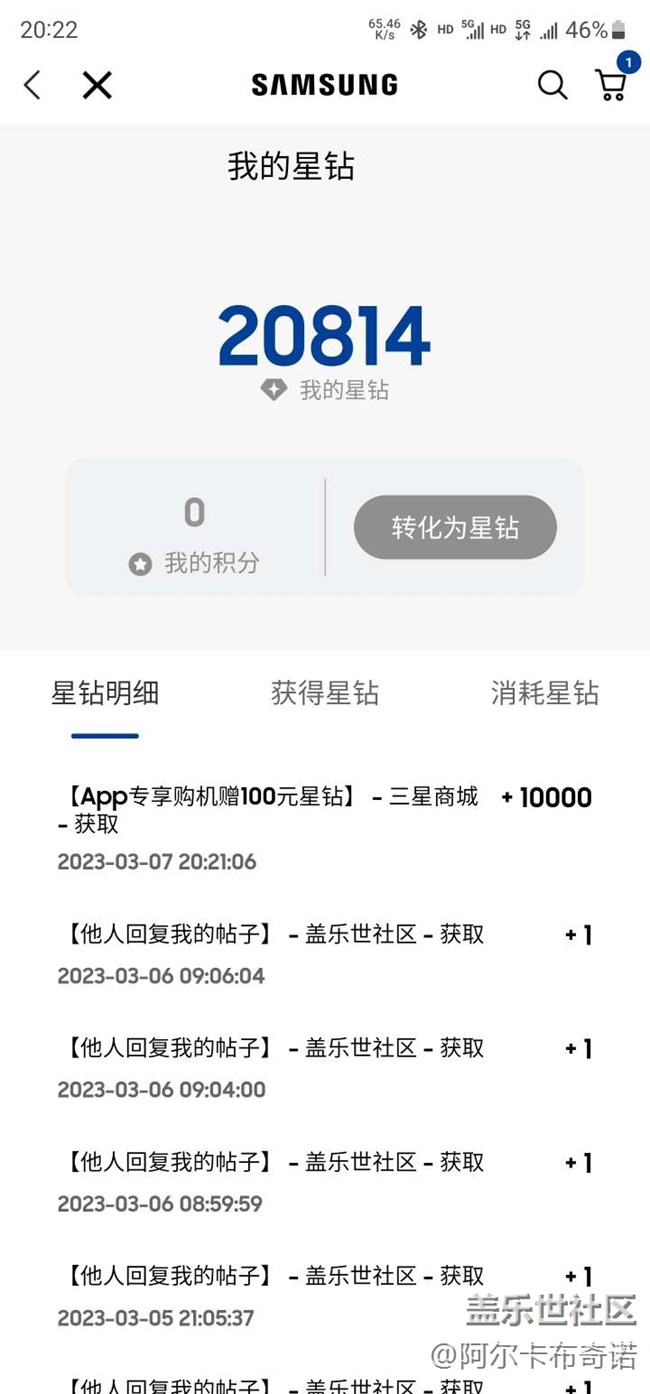650x1394 pixels.
Task: Switch to the 星钻明细 tab
Action: coord(105,693)
